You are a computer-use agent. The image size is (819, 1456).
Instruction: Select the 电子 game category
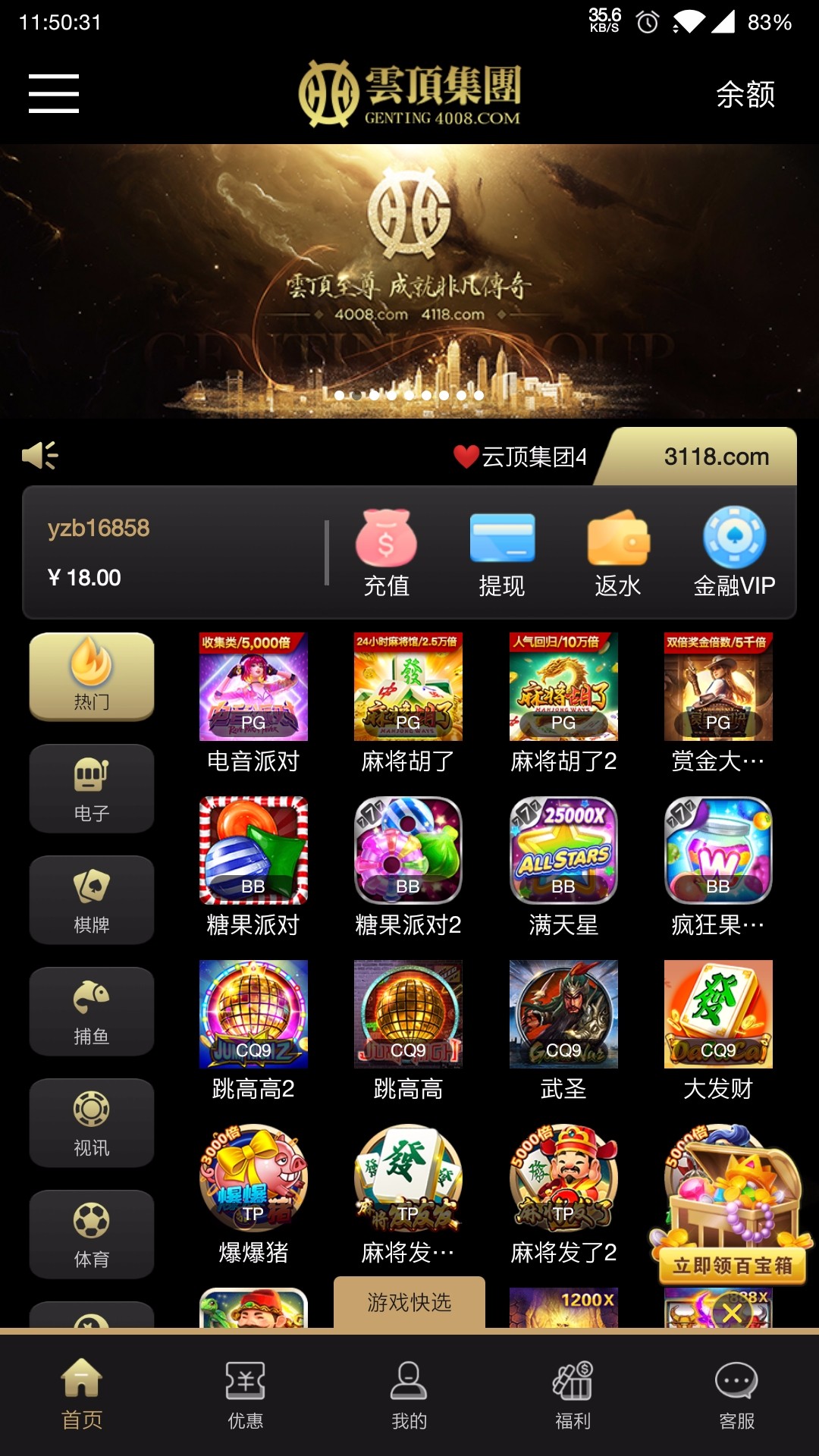point(92,789)
